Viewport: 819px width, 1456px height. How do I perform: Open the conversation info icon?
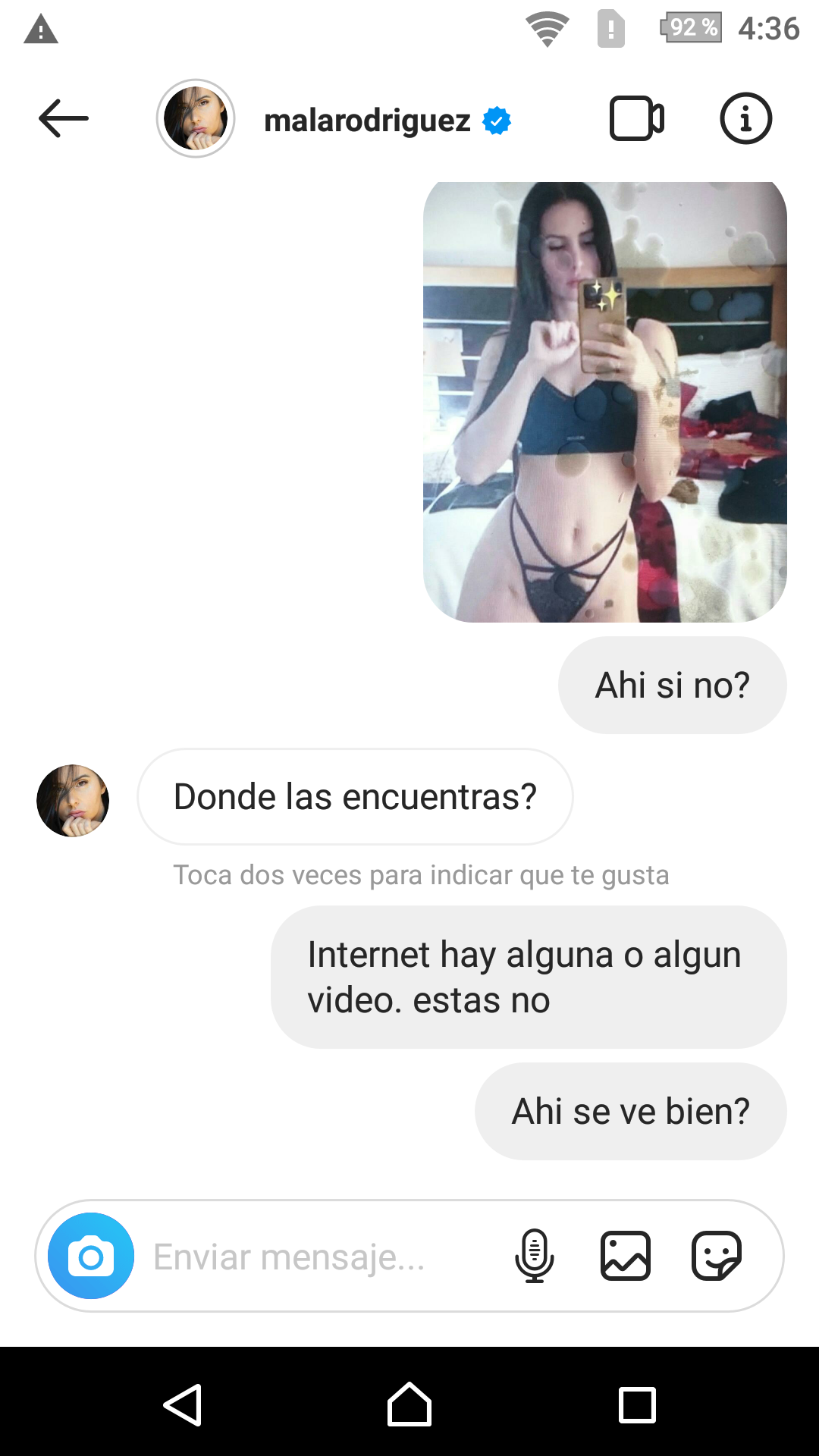[x=745, y=119]
